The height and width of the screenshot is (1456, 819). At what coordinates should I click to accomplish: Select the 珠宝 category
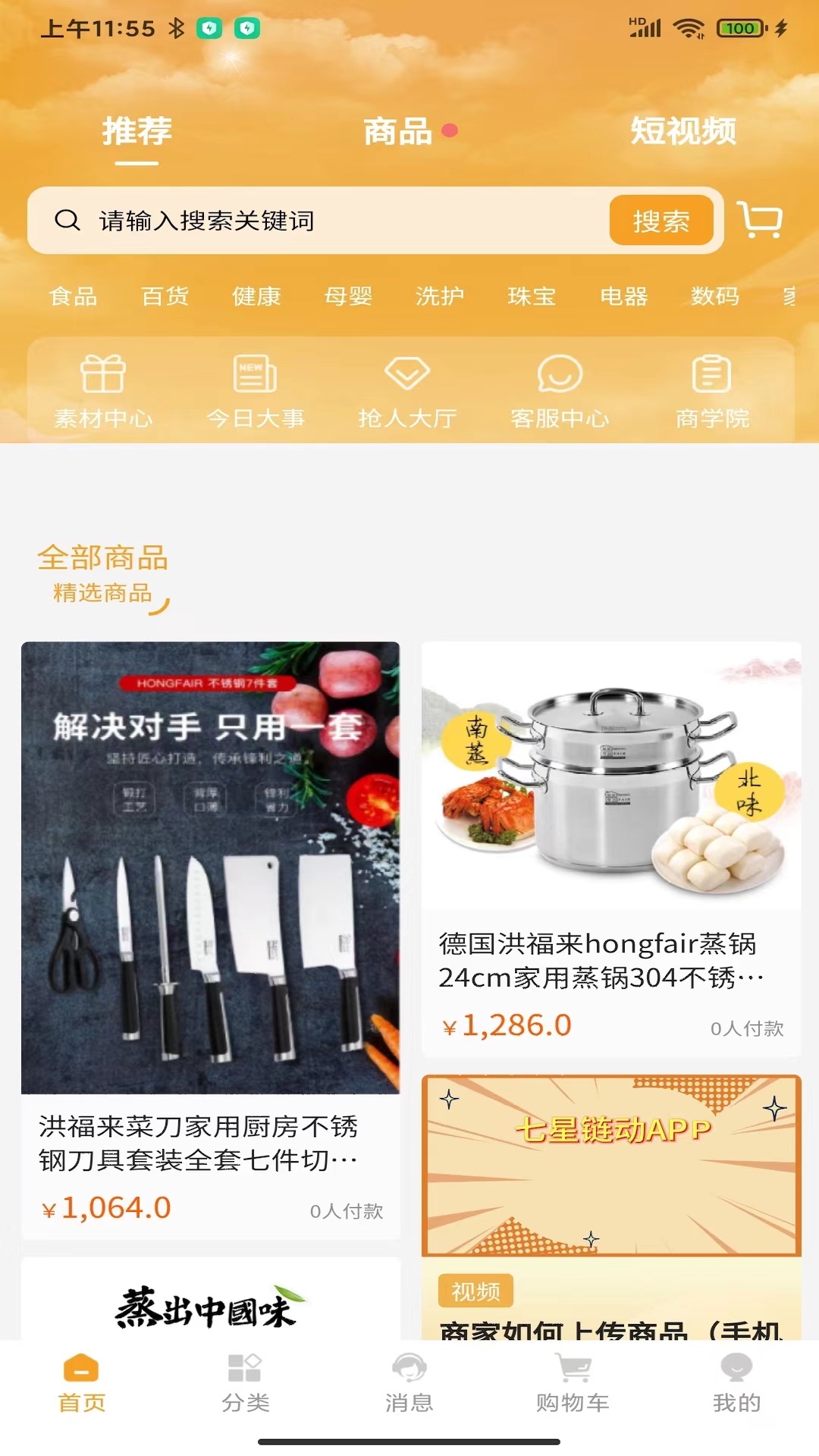[x=532, y=297]
